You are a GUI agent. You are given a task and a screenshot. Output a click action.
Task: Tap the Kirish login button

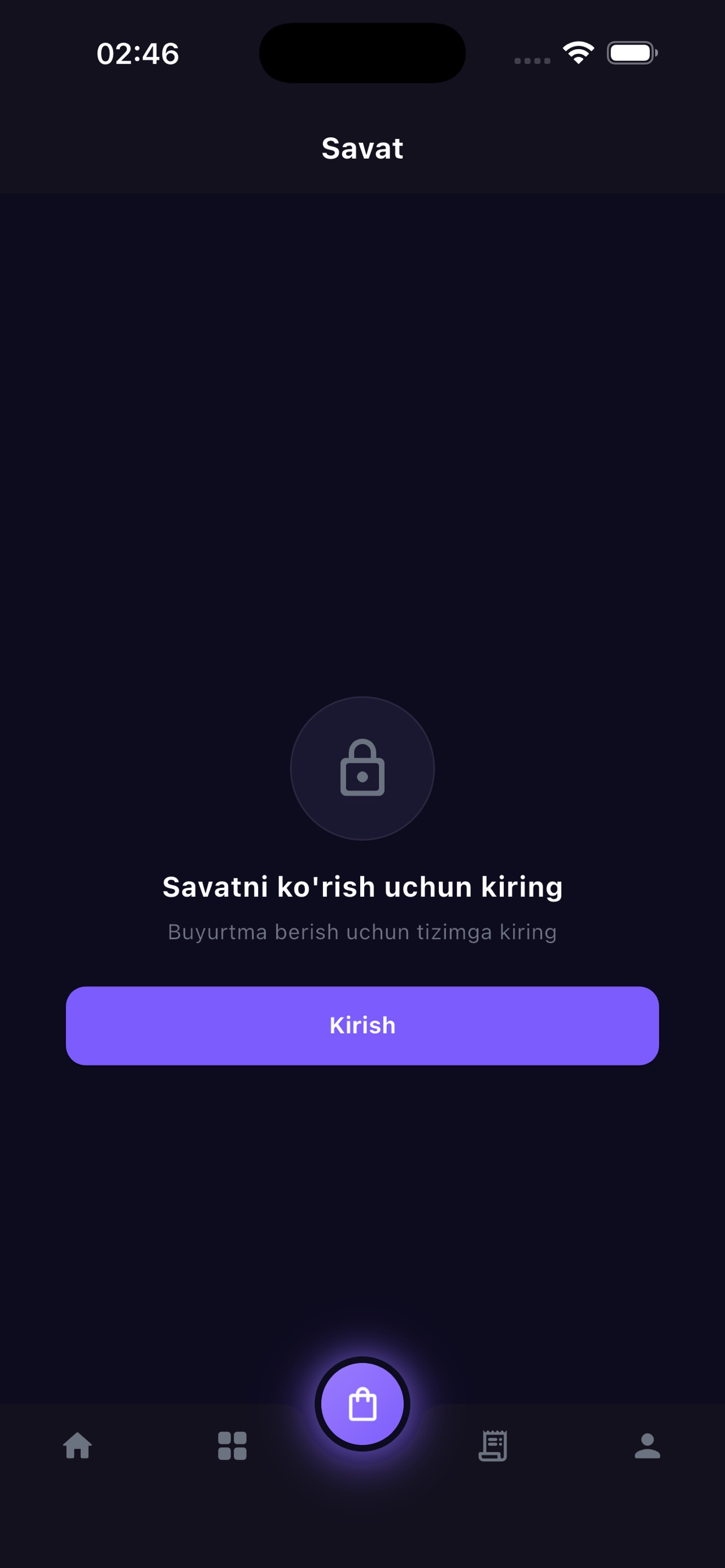tap(362, 1026)
